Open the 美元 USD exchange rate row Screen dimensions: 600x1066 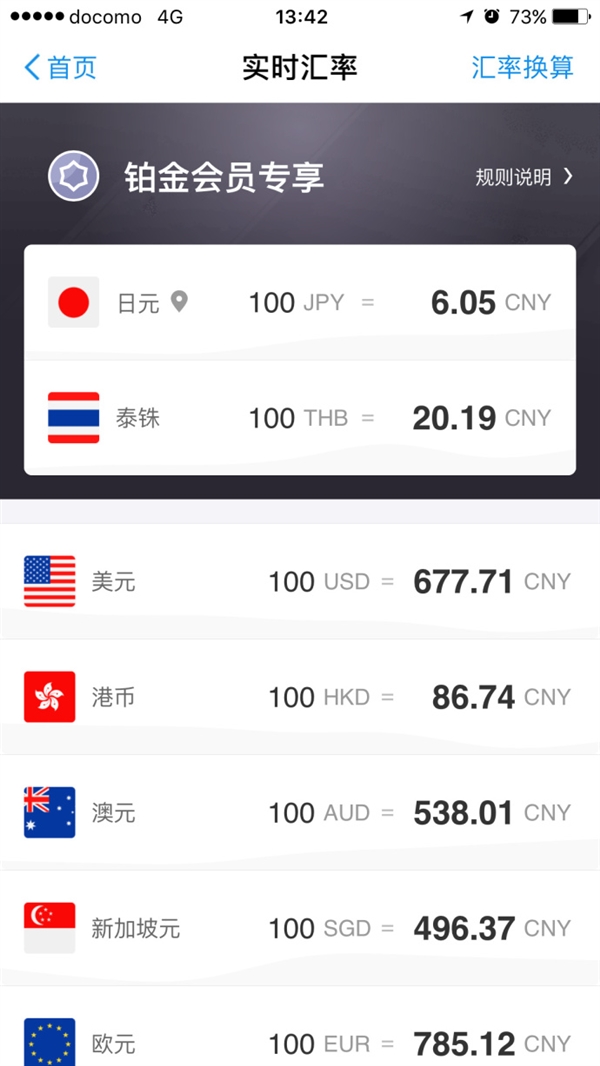(300, 581)
